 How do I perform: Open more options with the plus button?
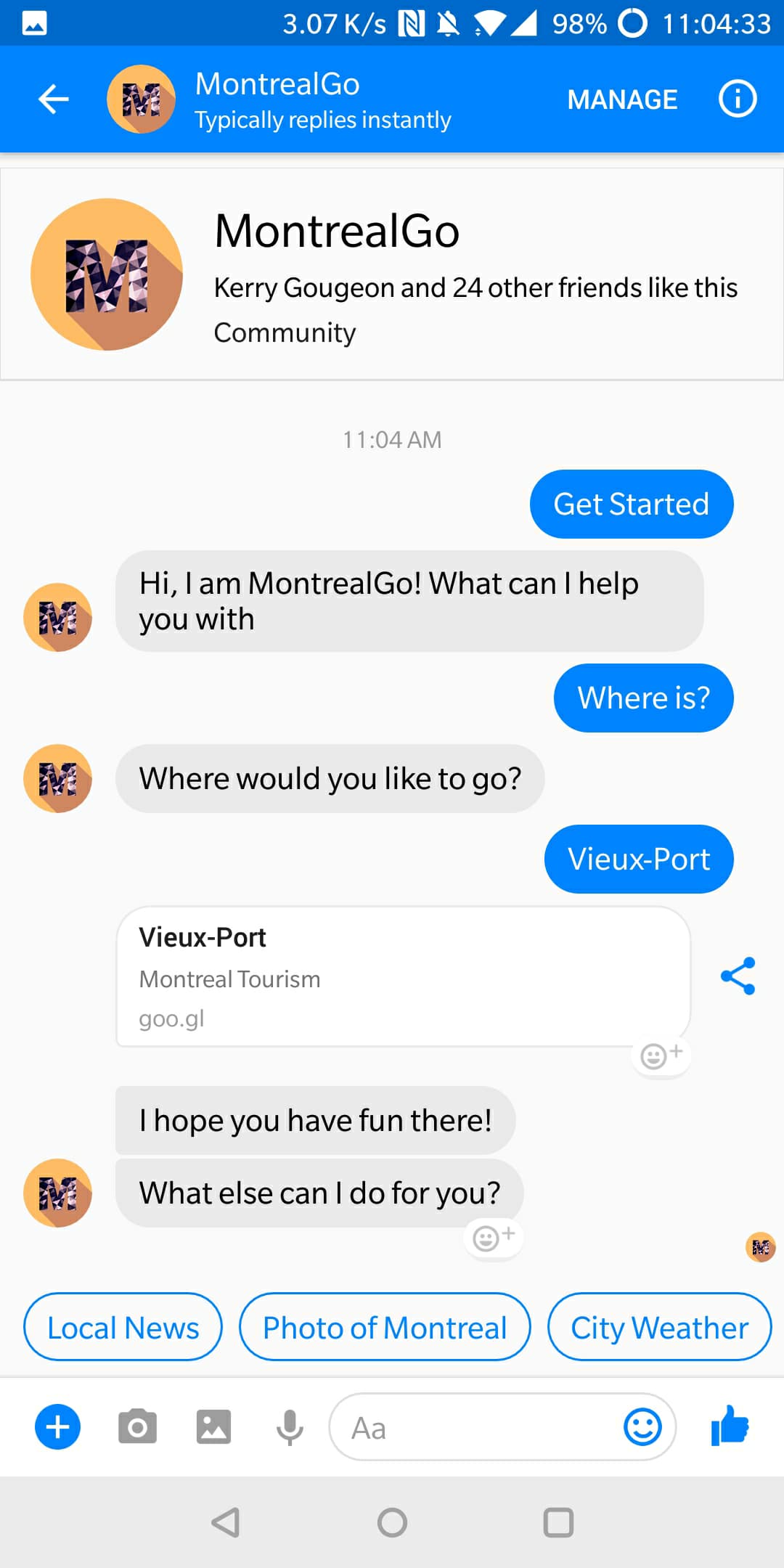(58, 1427)
